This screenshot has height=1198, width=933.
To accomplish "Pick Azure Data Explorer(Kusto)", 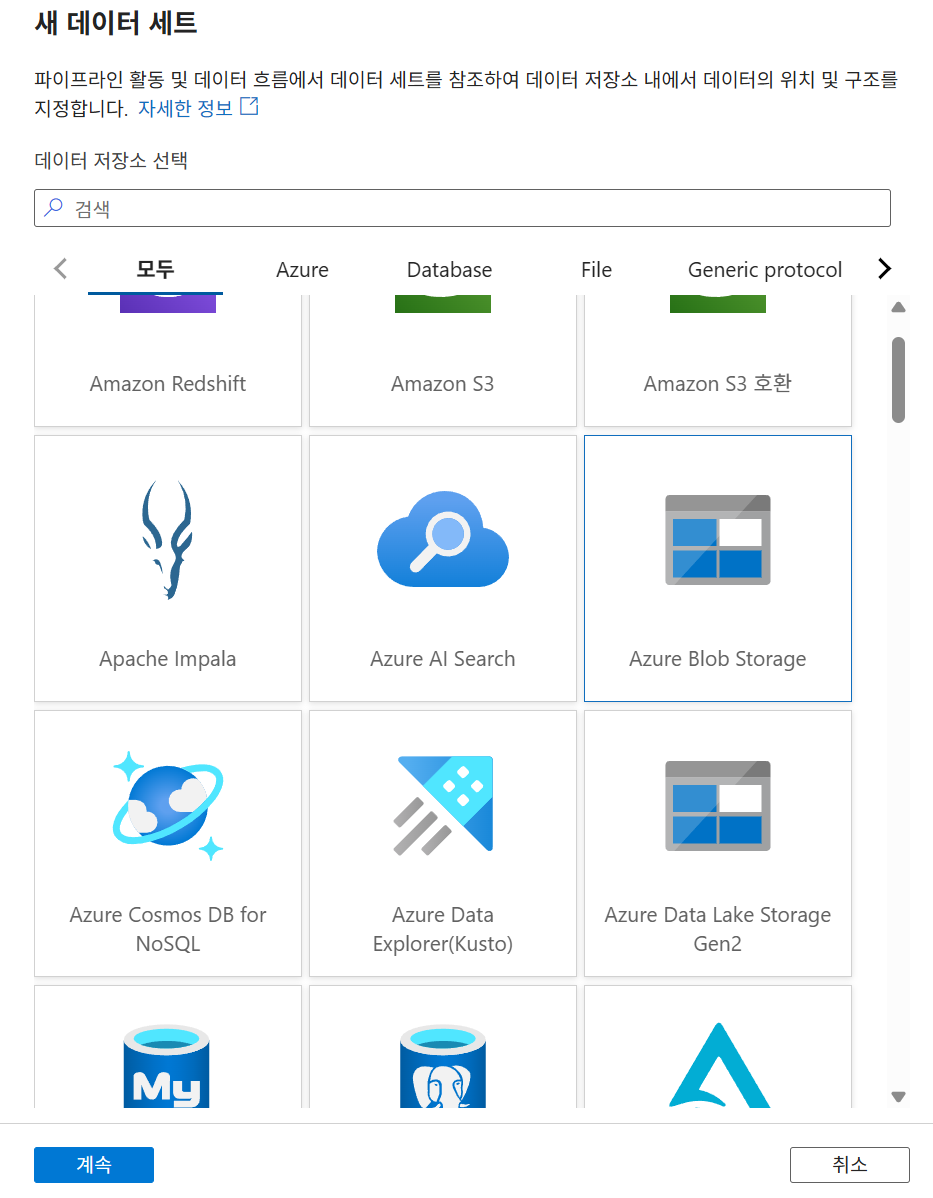I will pos(443,843).
